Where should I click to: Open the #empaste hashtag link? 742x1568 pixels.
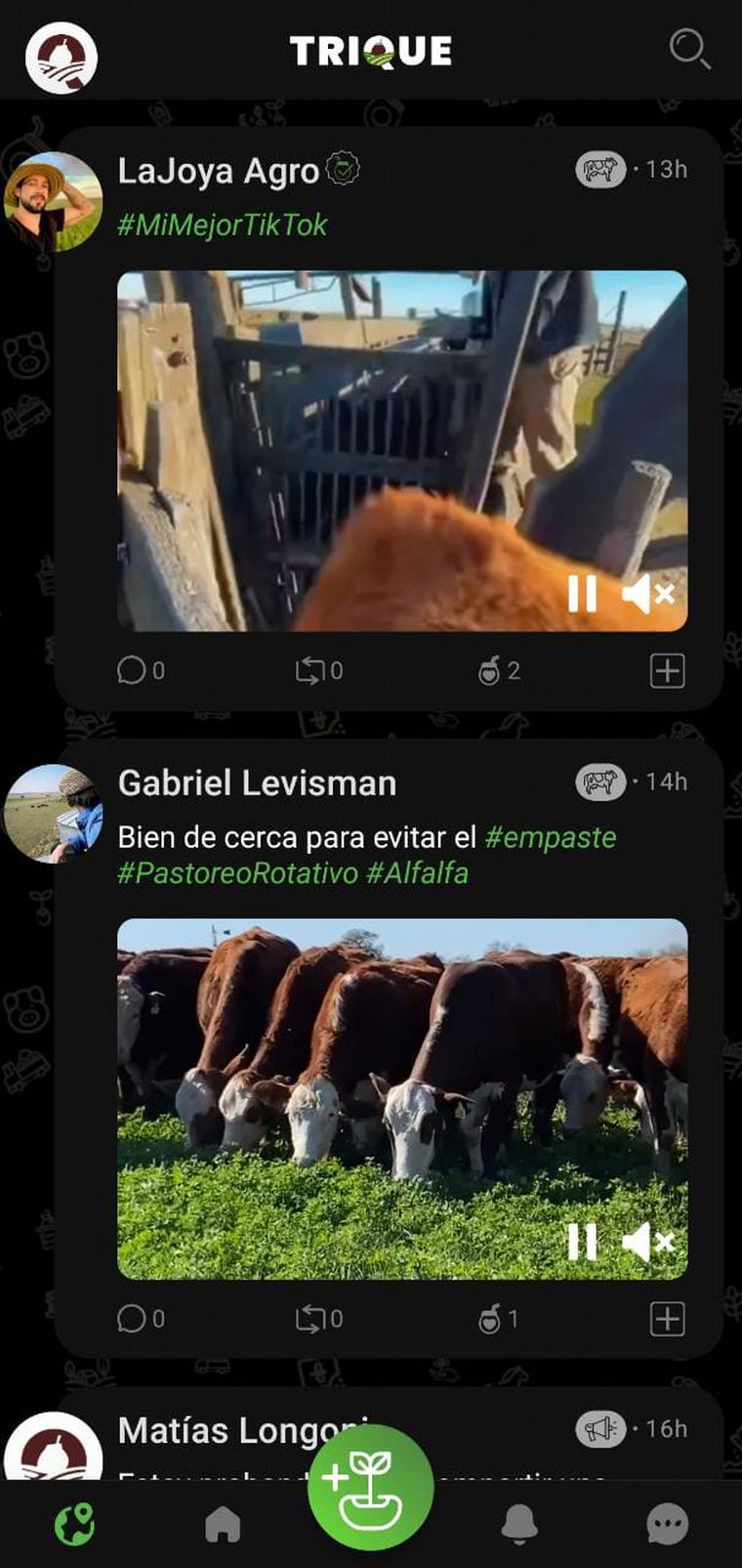tap(551, 837)
